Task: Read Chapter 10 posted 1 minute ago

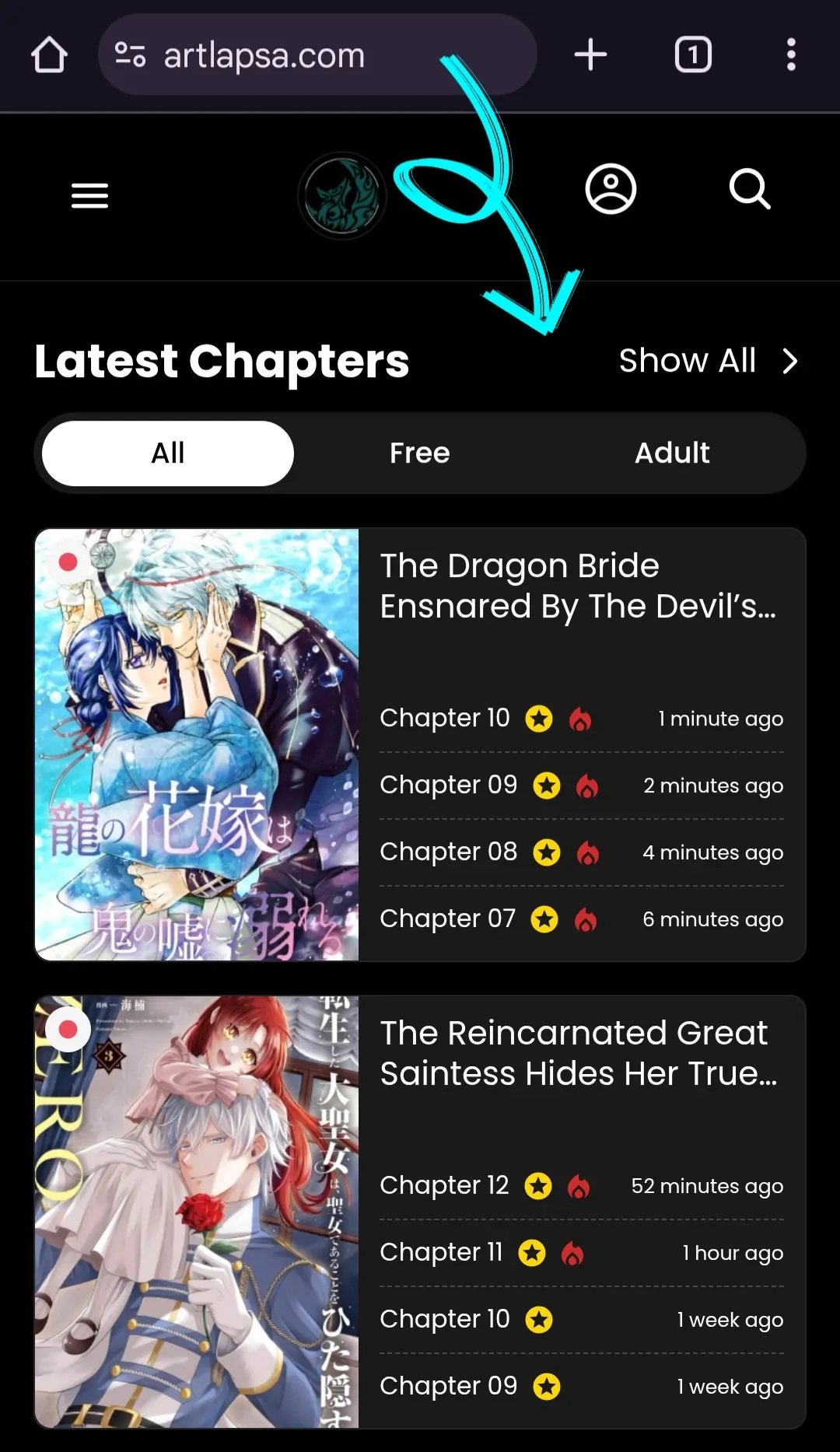Action: (445, 718)
